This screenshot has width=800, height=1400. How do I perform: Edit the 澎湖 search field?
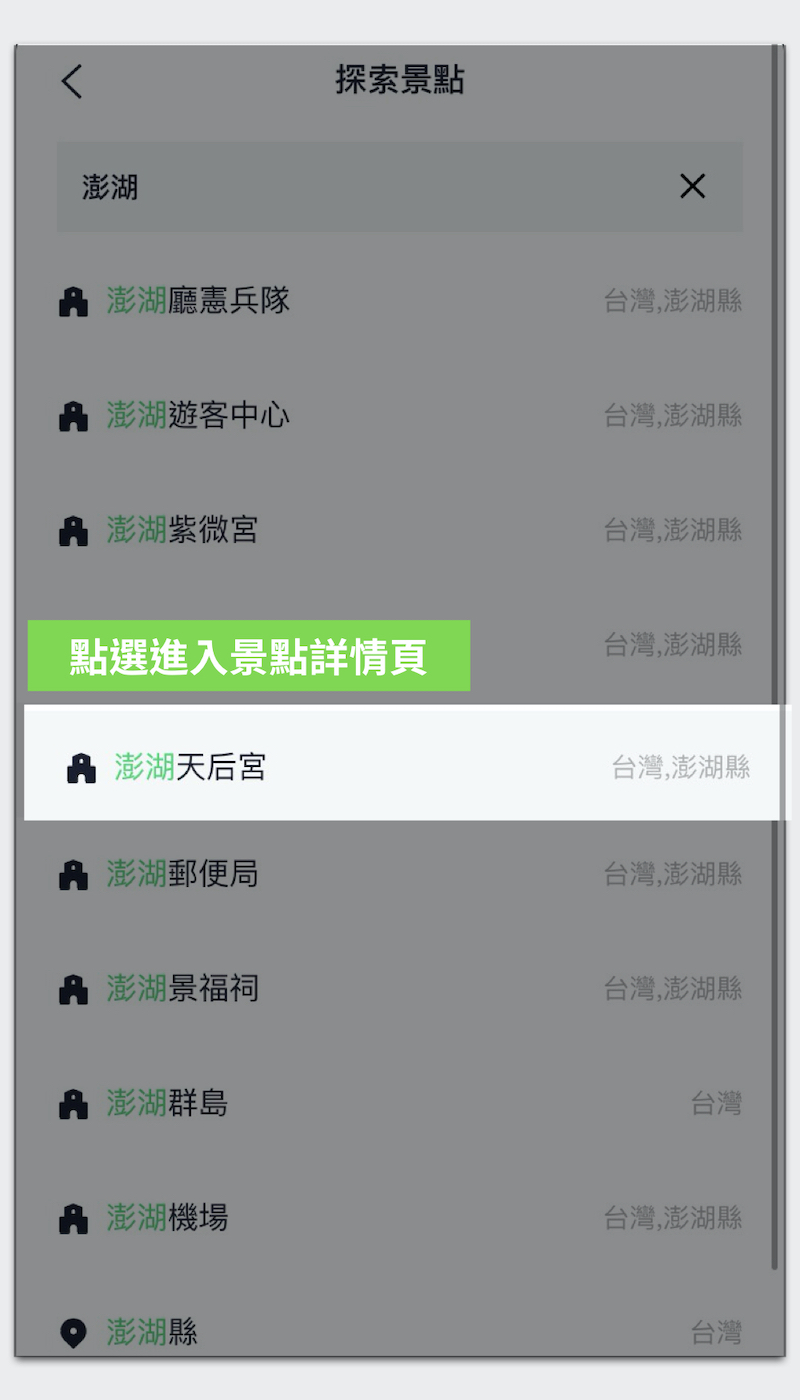370,186
